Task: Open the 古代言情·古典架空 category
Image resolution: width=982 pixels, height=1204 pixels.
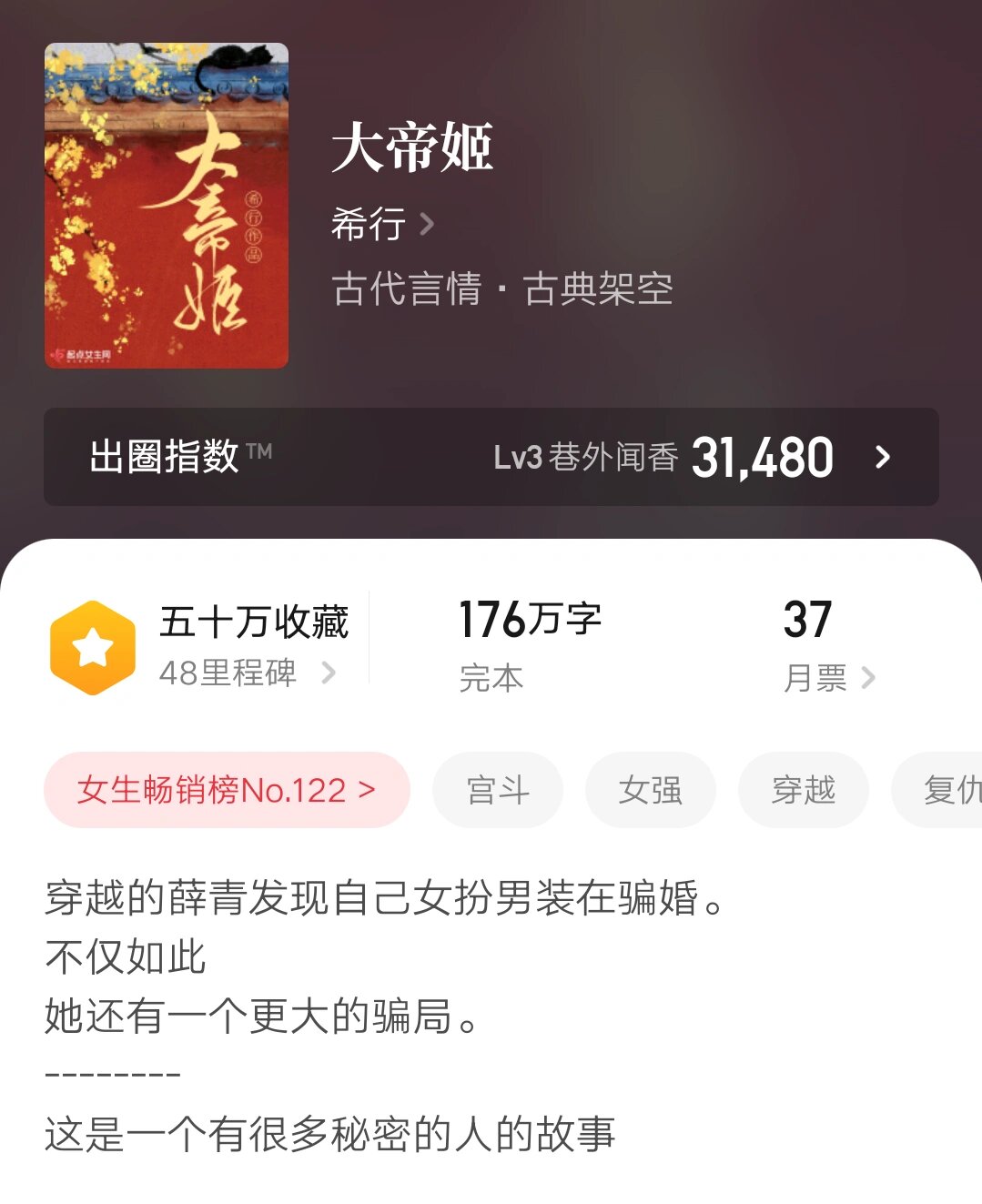Action: coord(503,288)
